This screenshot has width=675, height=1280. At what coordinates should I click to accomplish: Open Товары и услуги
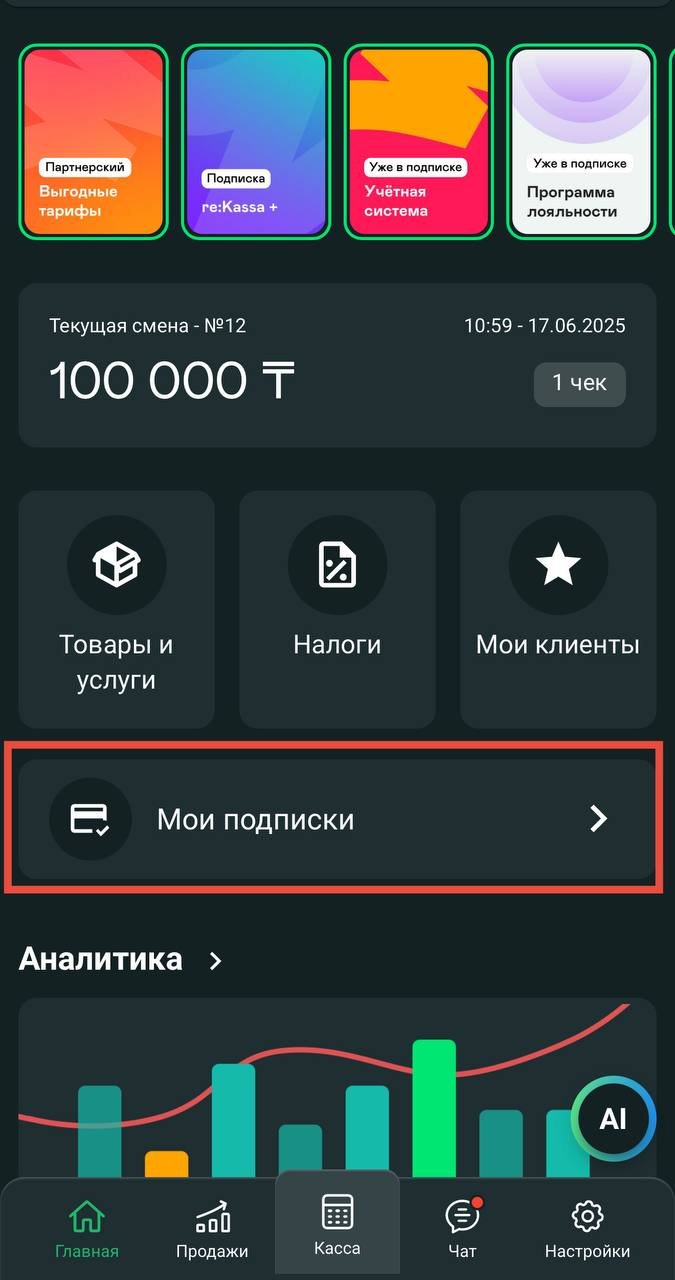pos(117,609)
